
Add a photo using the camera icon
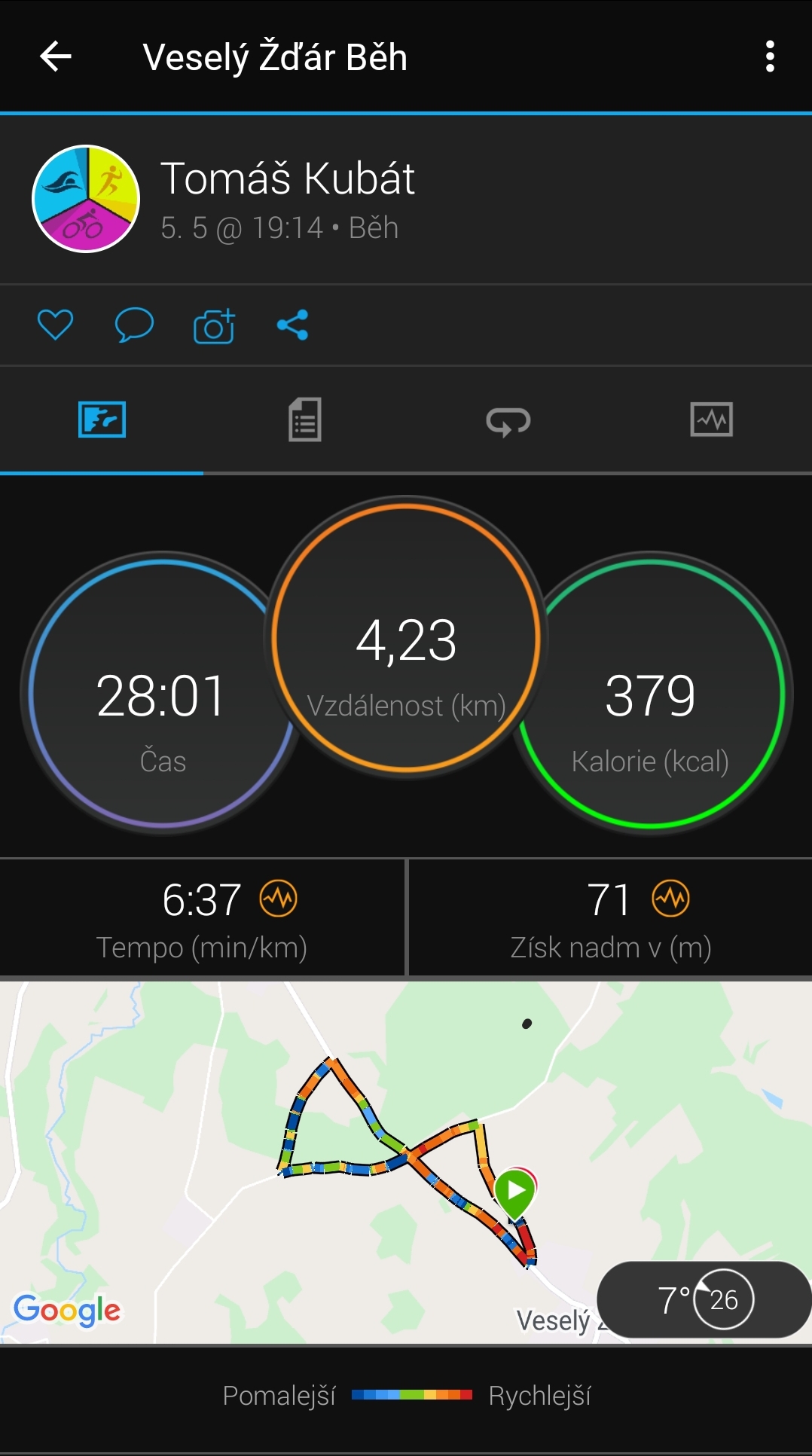click(x=214, y=326)
